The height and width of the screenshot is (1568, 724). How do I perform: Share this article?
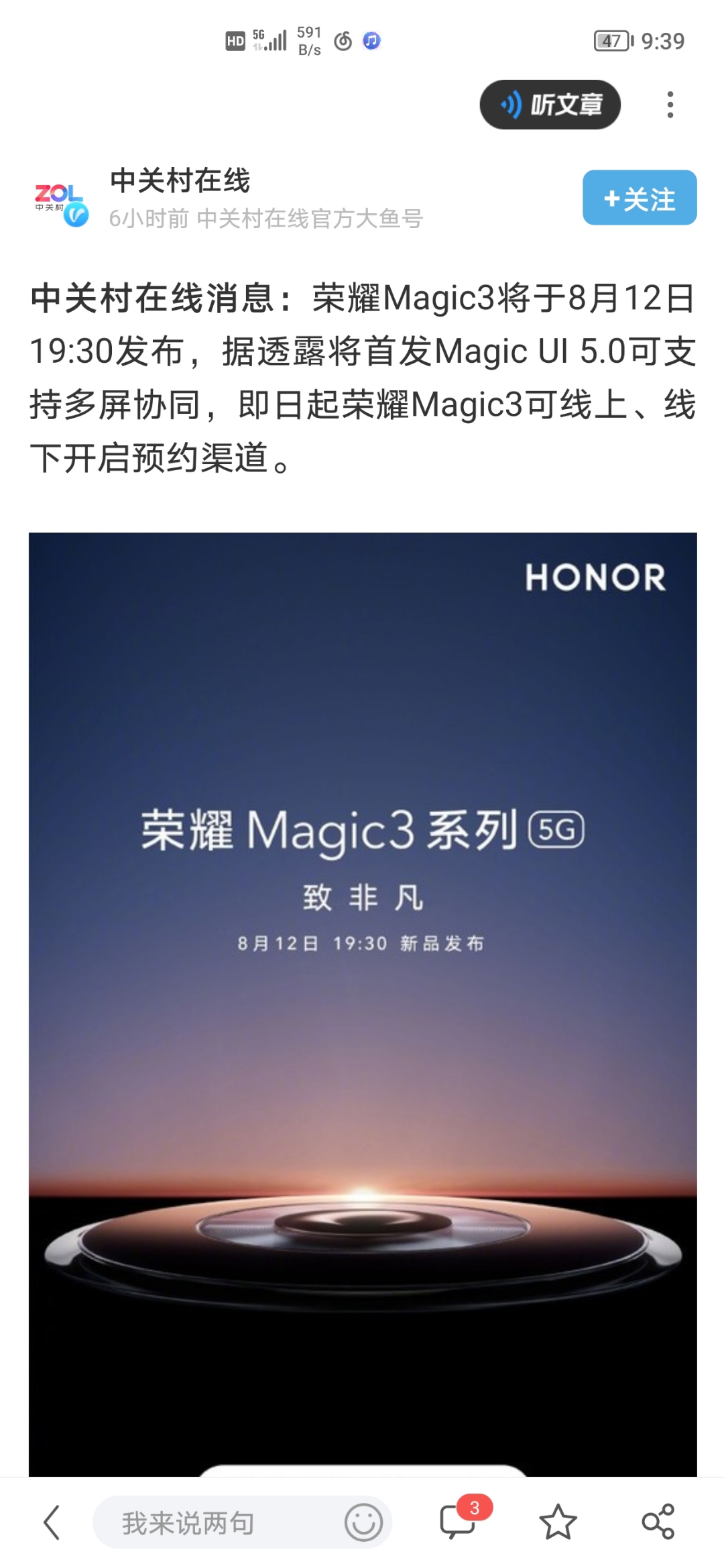coord(658,1522)
